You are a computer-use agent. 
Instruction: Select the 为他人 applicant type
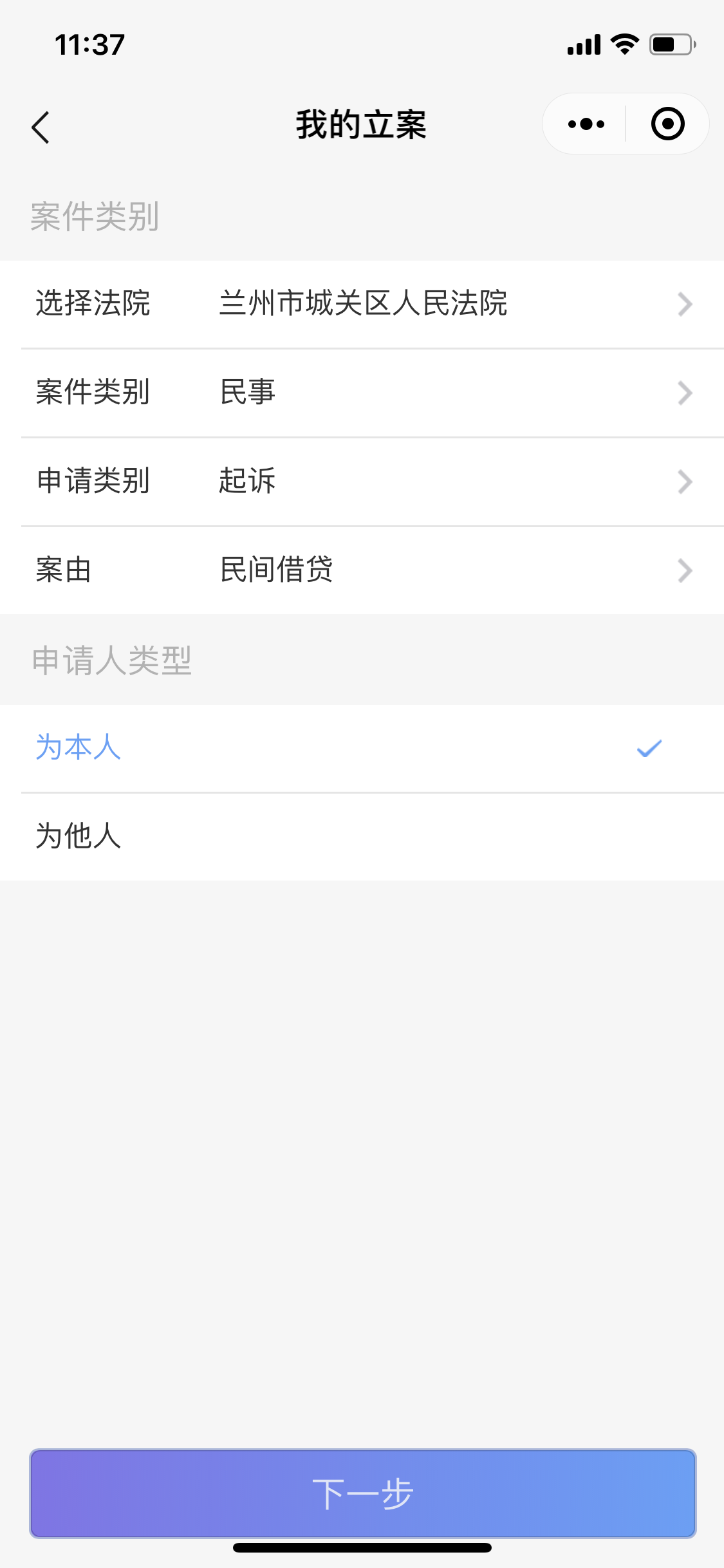pyautogui.click(x=362, y=837)
